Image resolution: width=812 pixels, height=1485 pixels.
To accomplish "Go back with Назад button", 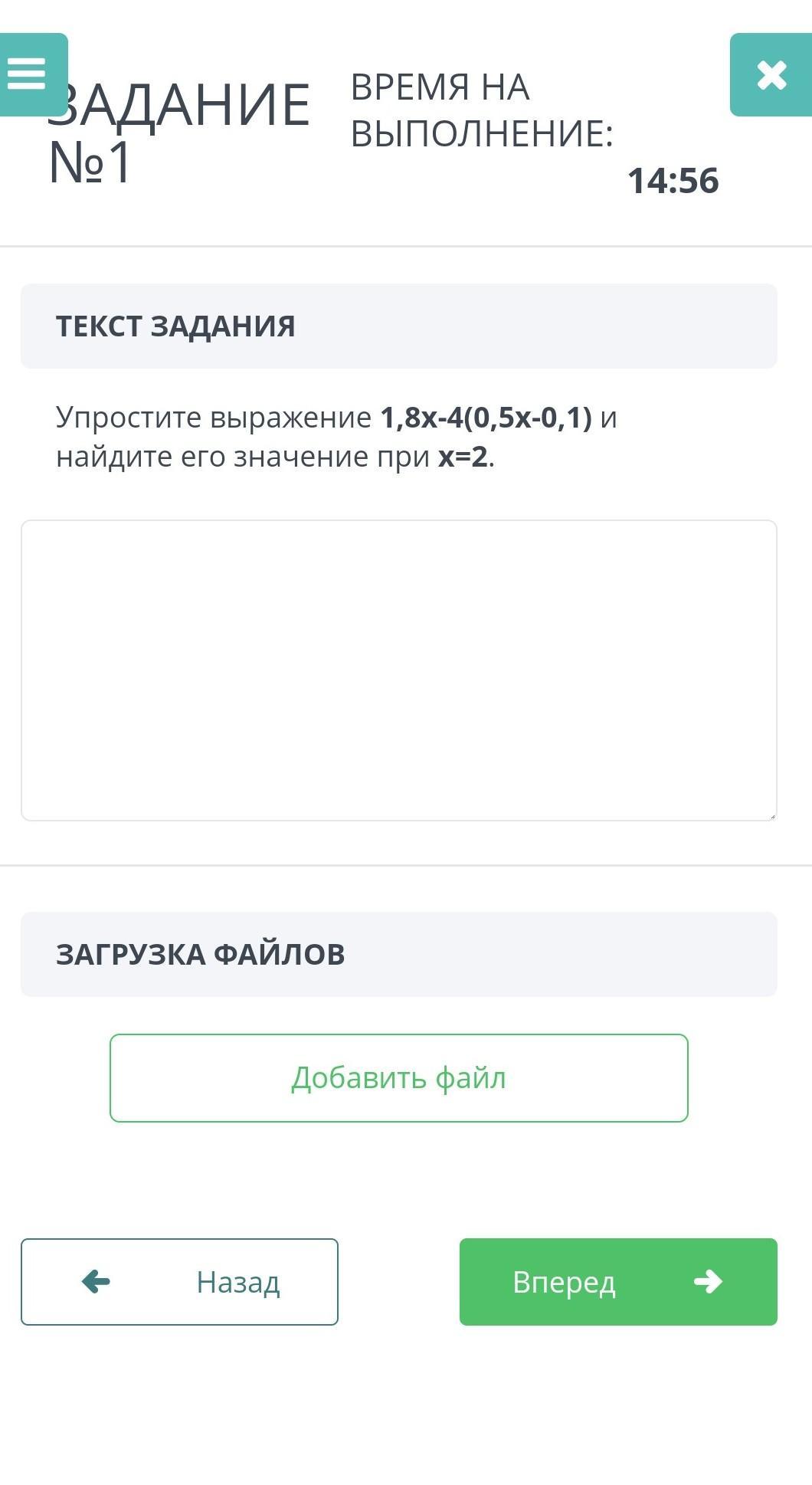I will point(179,1281).
